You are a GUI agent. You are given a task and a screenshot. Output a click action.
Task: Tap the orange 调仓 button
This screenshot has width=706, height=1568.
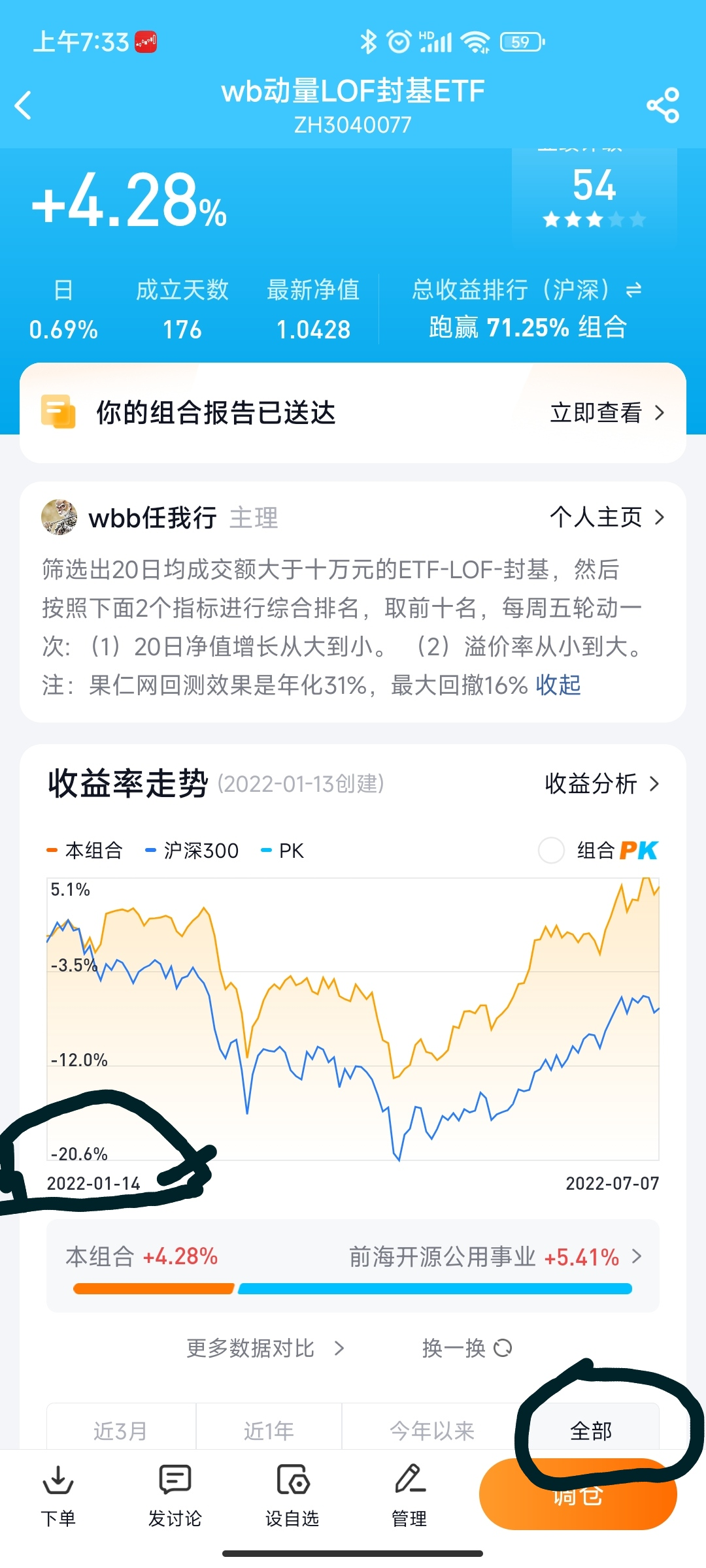578,1496
